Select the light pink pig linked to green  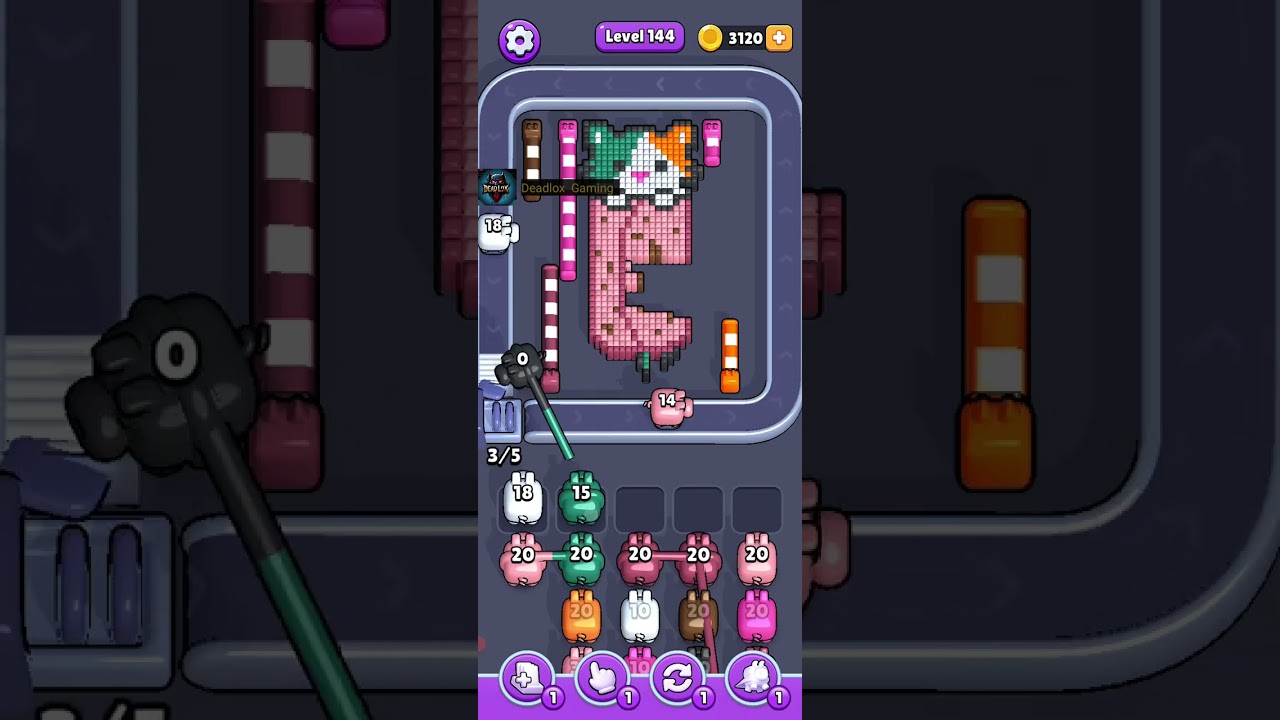522,560
